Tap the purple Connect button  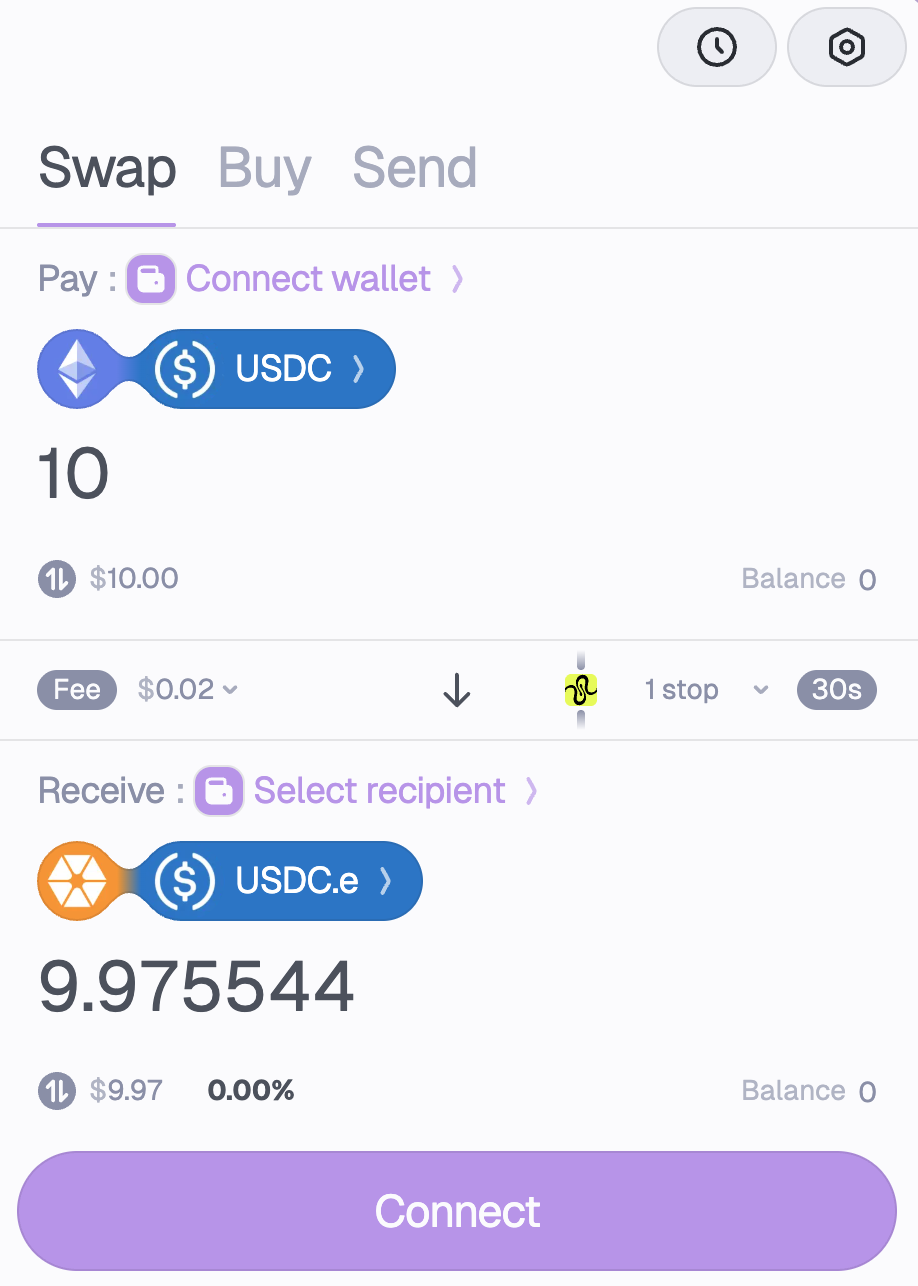pyautogui.click(x=457, y=1211)
